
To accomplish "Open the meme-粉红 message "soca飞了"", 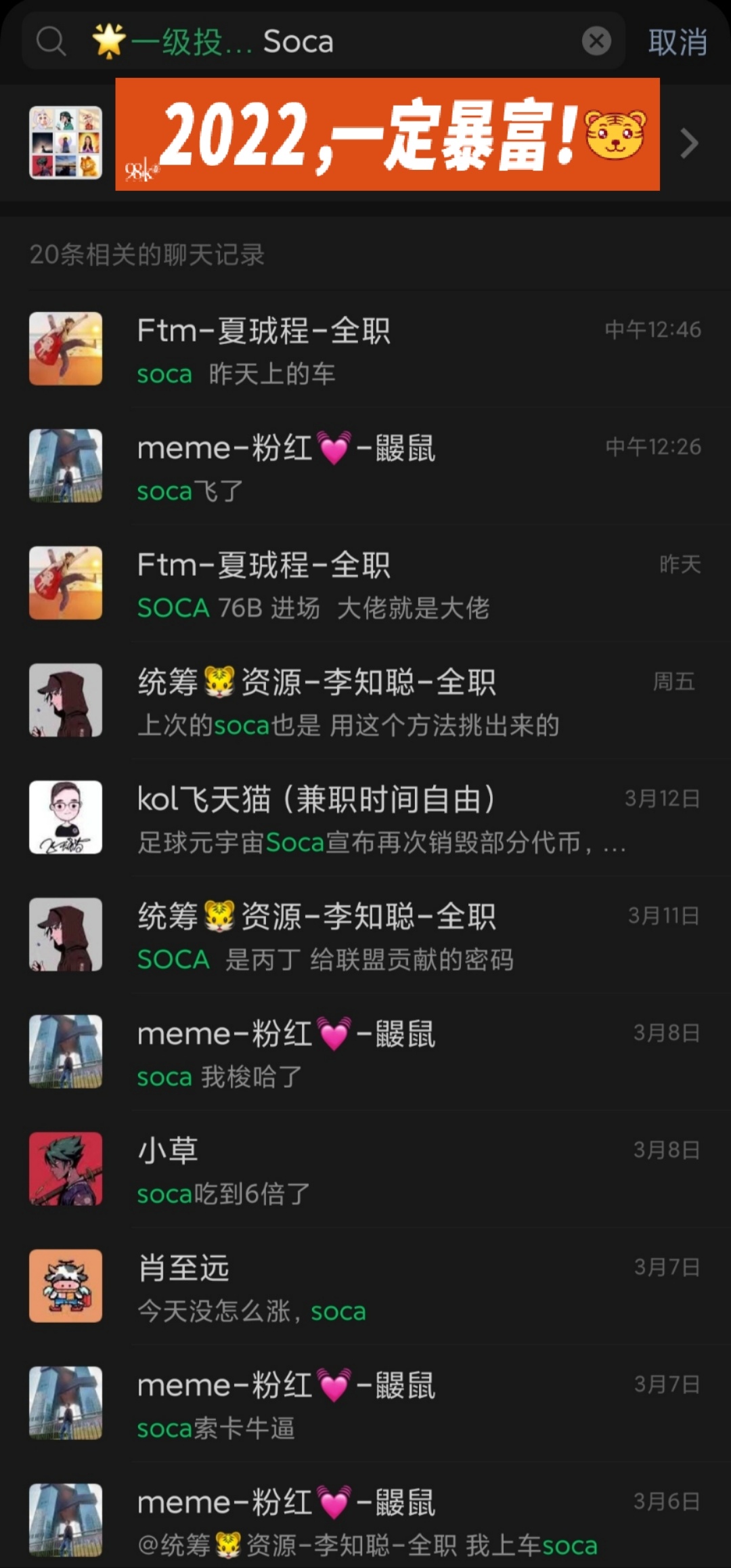I will click(365, 466).
